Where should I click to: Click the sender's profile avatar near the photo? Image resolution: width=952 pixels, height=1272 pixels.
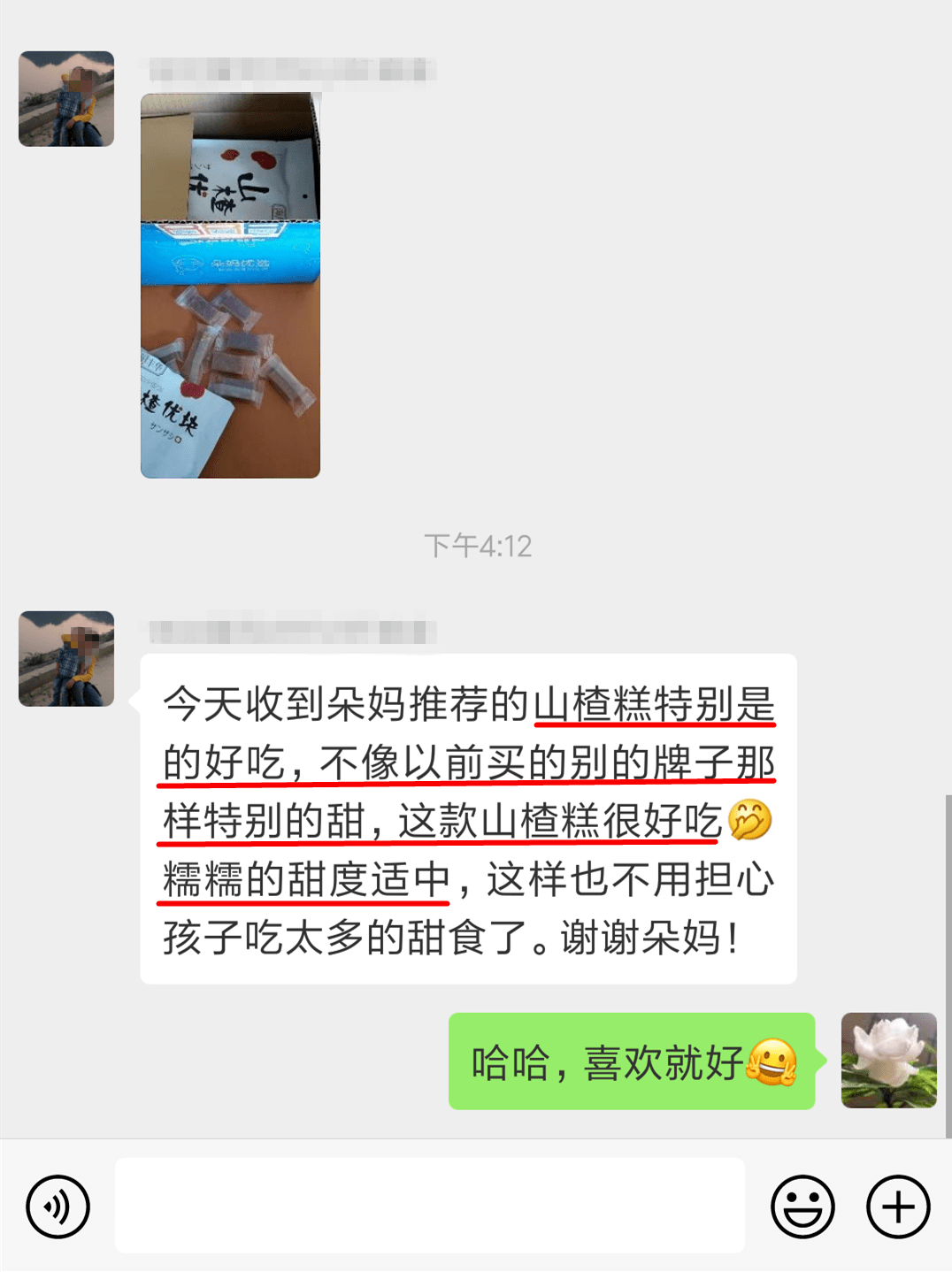[65, 98]
